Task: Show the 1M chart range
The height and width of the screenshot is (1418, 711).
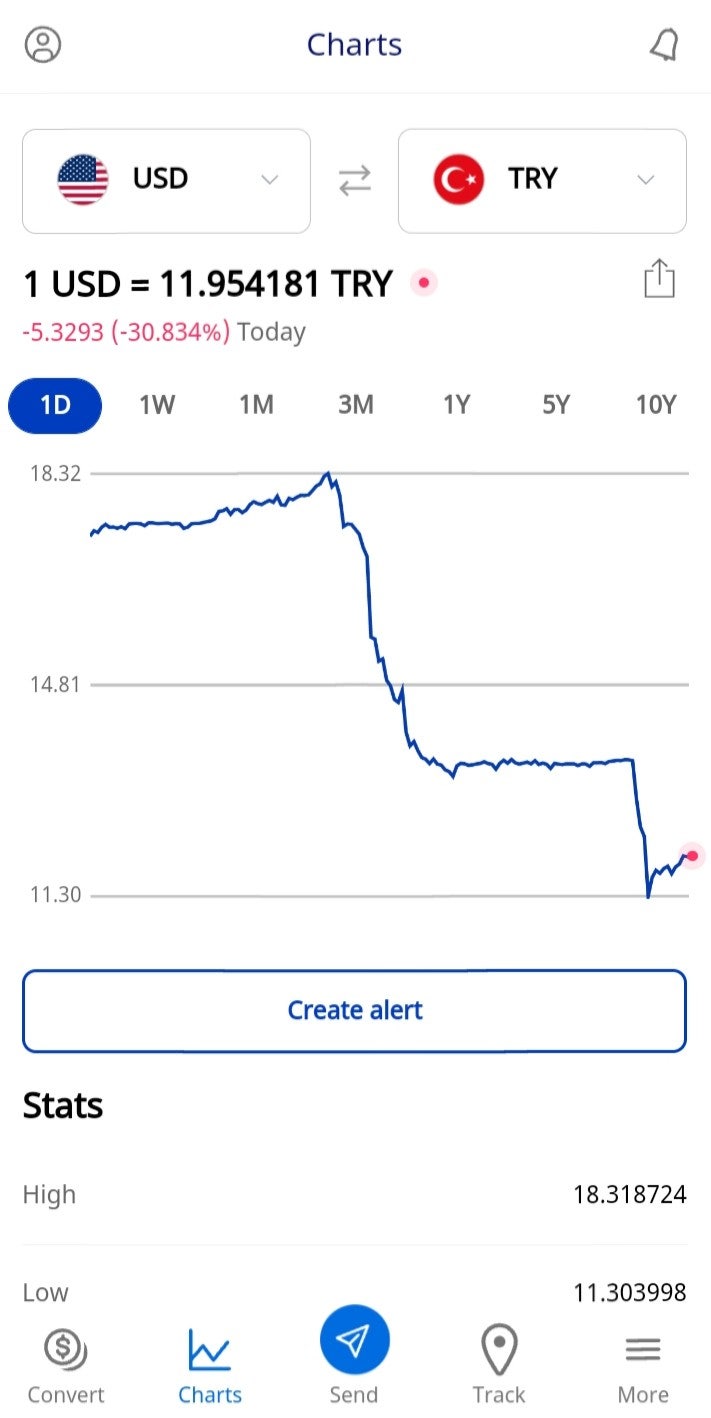Action: (x=256, y=405)
